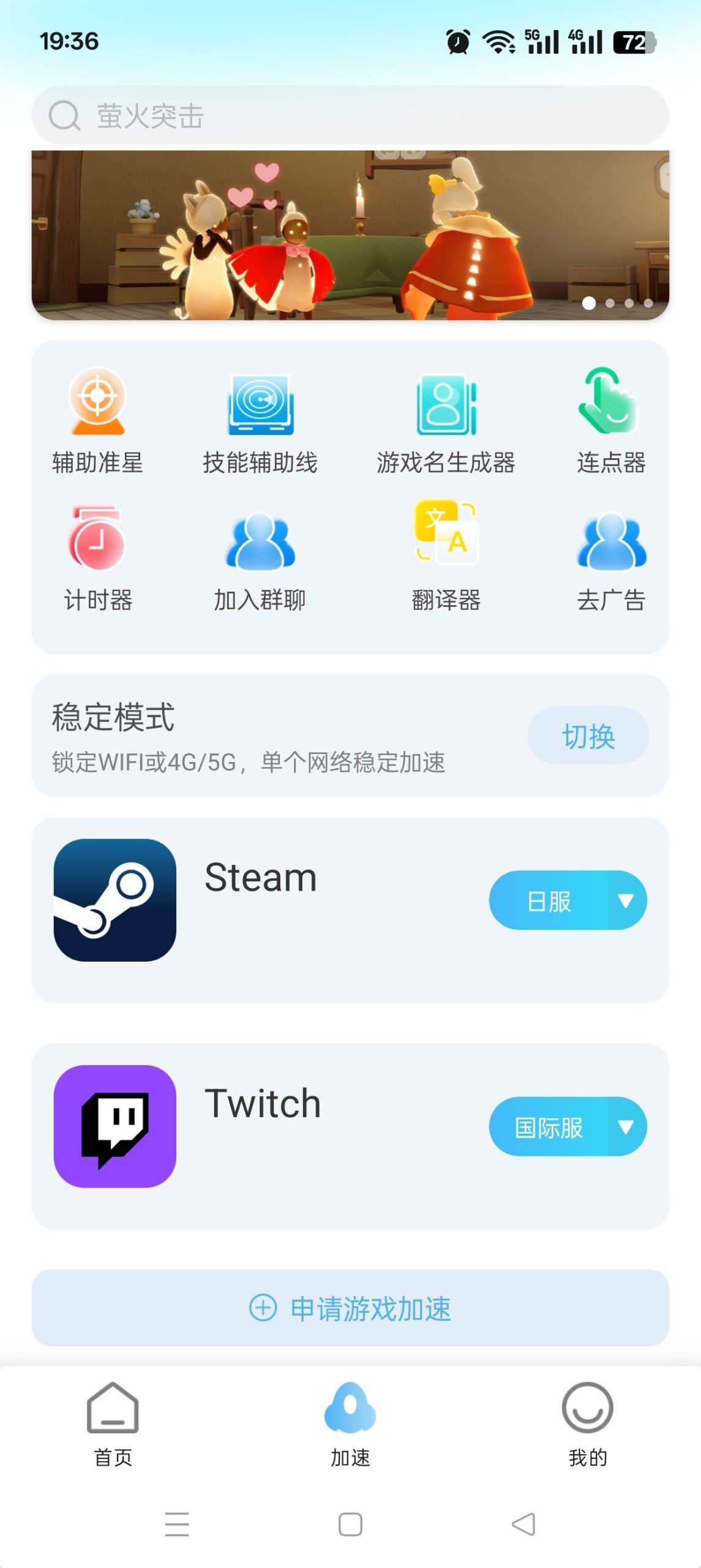Tap a carousel page indicator dot
701x1568 pixels.
click(590, 302)
